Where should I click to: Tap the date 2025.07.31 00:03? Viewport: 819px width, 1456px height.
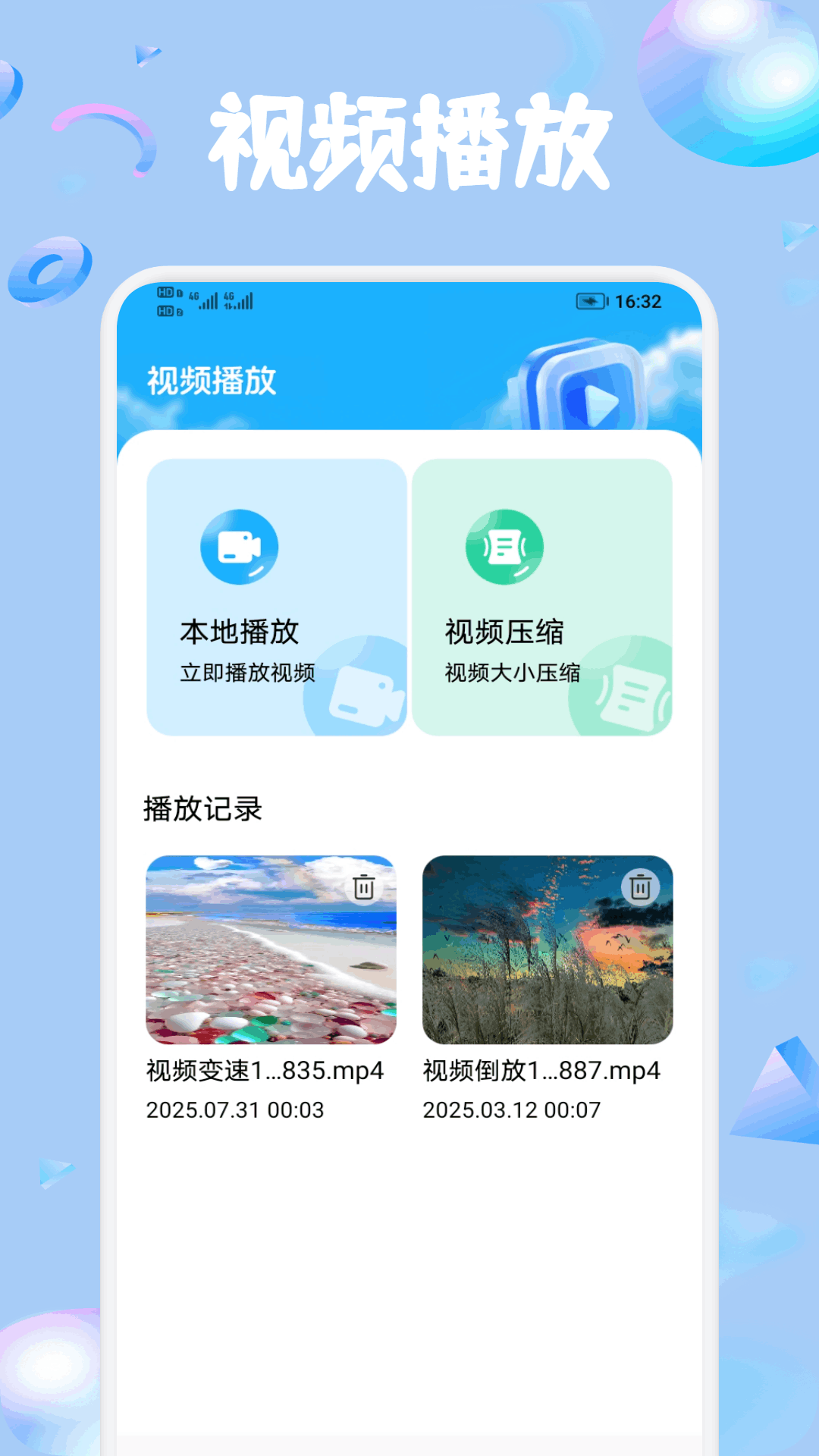coord(235,1110)
